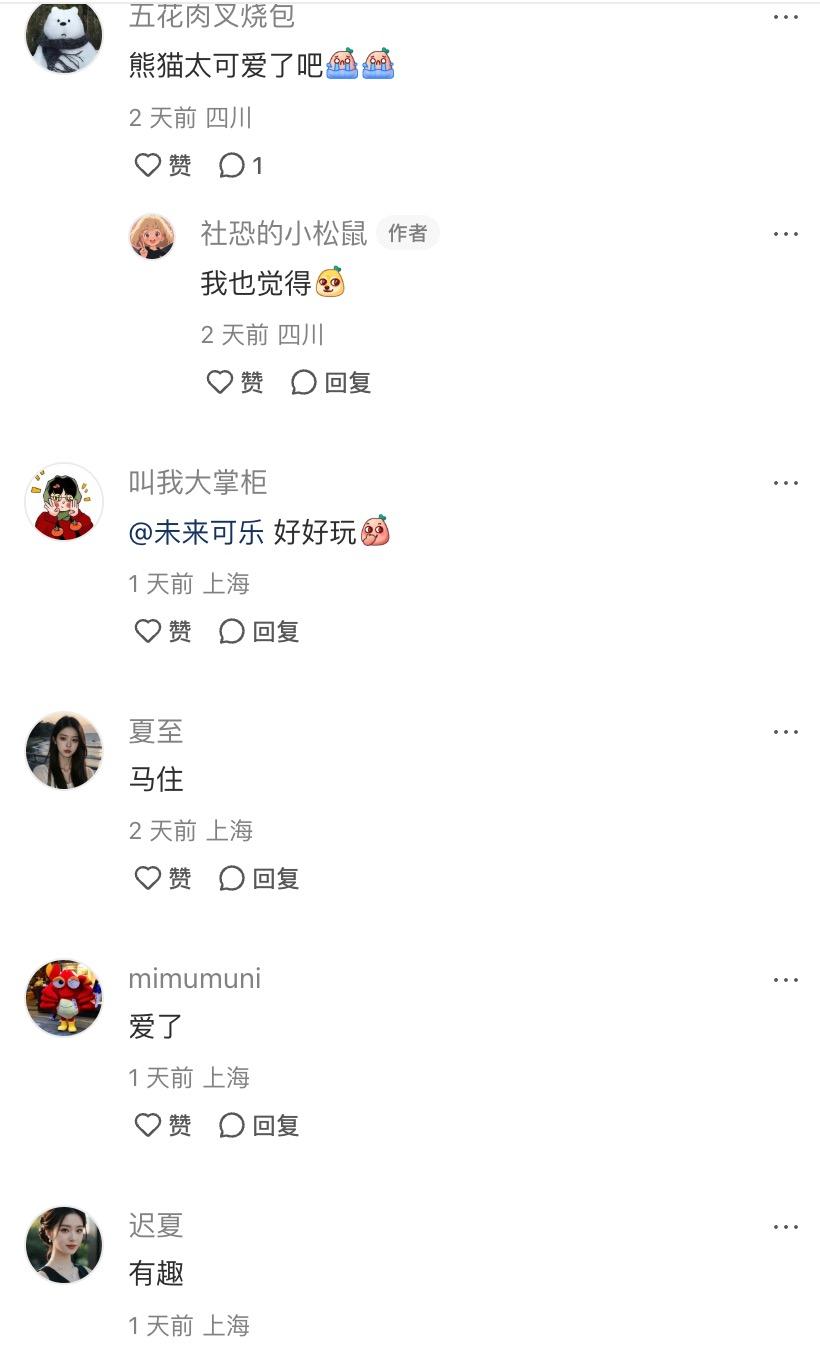The image size is (820, 1356).
Task: Like 五花肉叉烧包's panda comment
Action: pyautogui.click(x=162, y=165)
